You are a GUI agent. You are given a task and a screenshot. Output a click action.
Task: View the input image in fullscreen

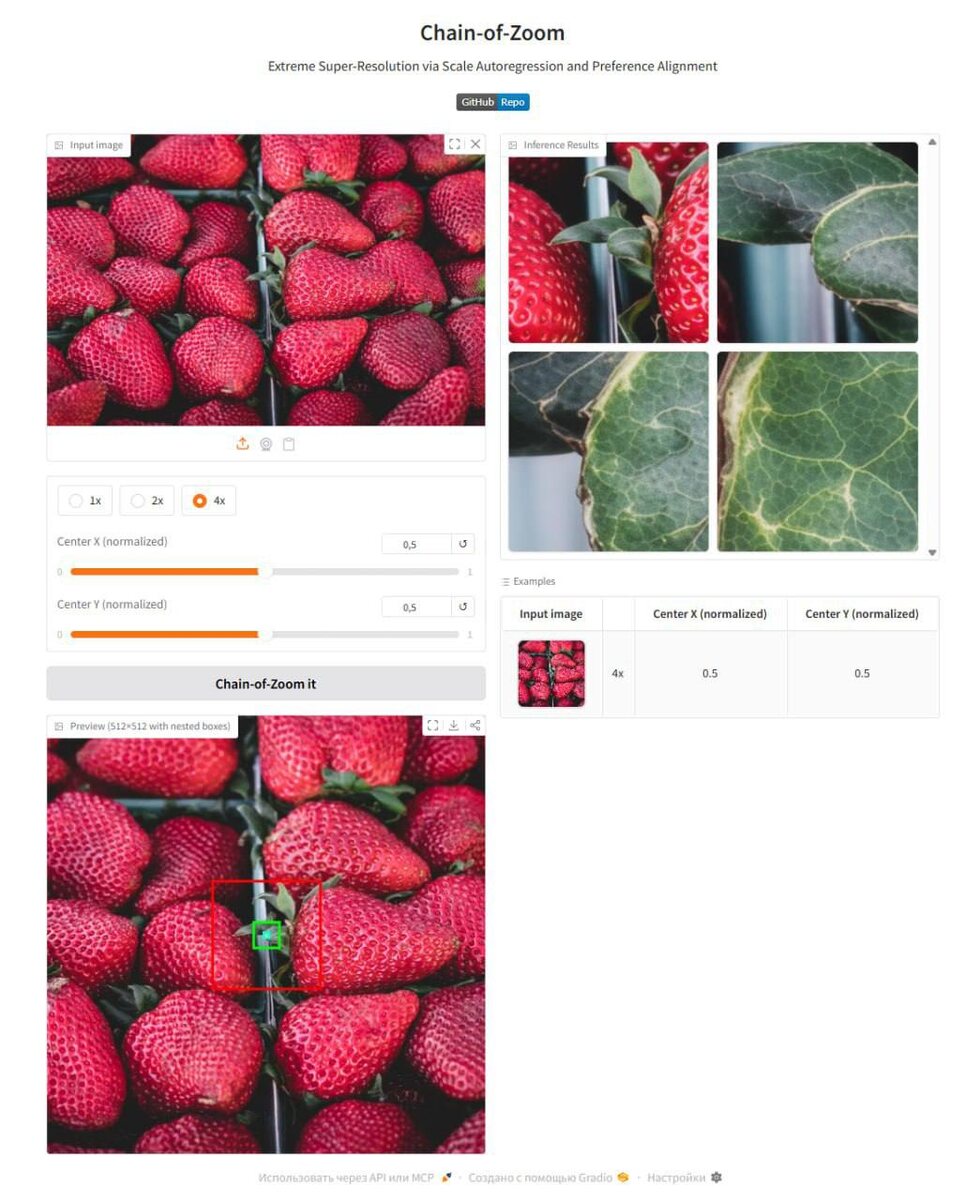(455, 144)
